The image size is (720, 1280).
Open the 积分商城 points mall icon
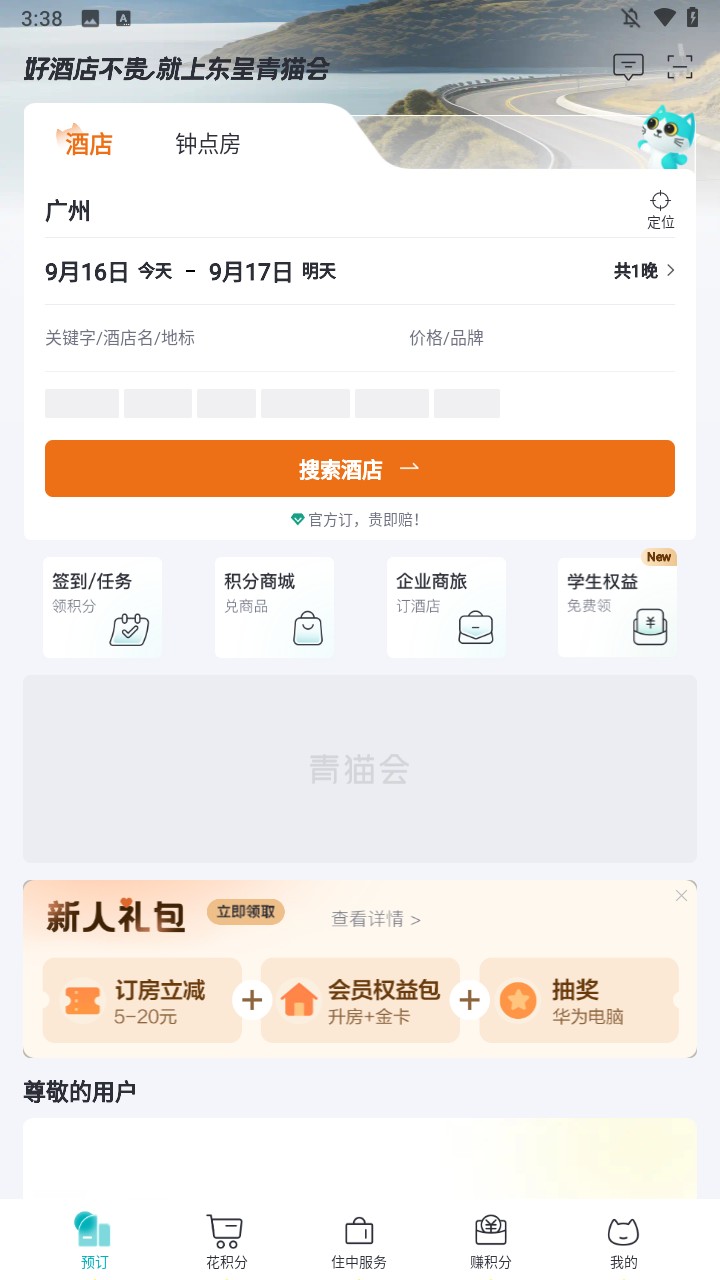tap(310, 630)
